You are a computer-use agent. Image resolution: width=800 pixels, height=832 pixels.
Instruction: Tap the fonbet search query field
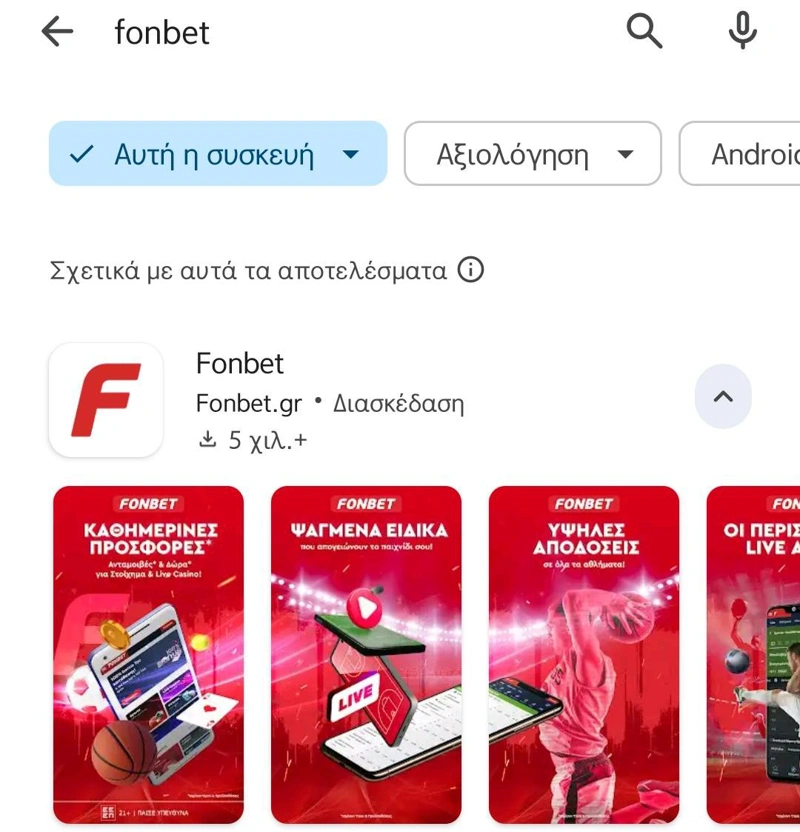(x=300, y=33)
